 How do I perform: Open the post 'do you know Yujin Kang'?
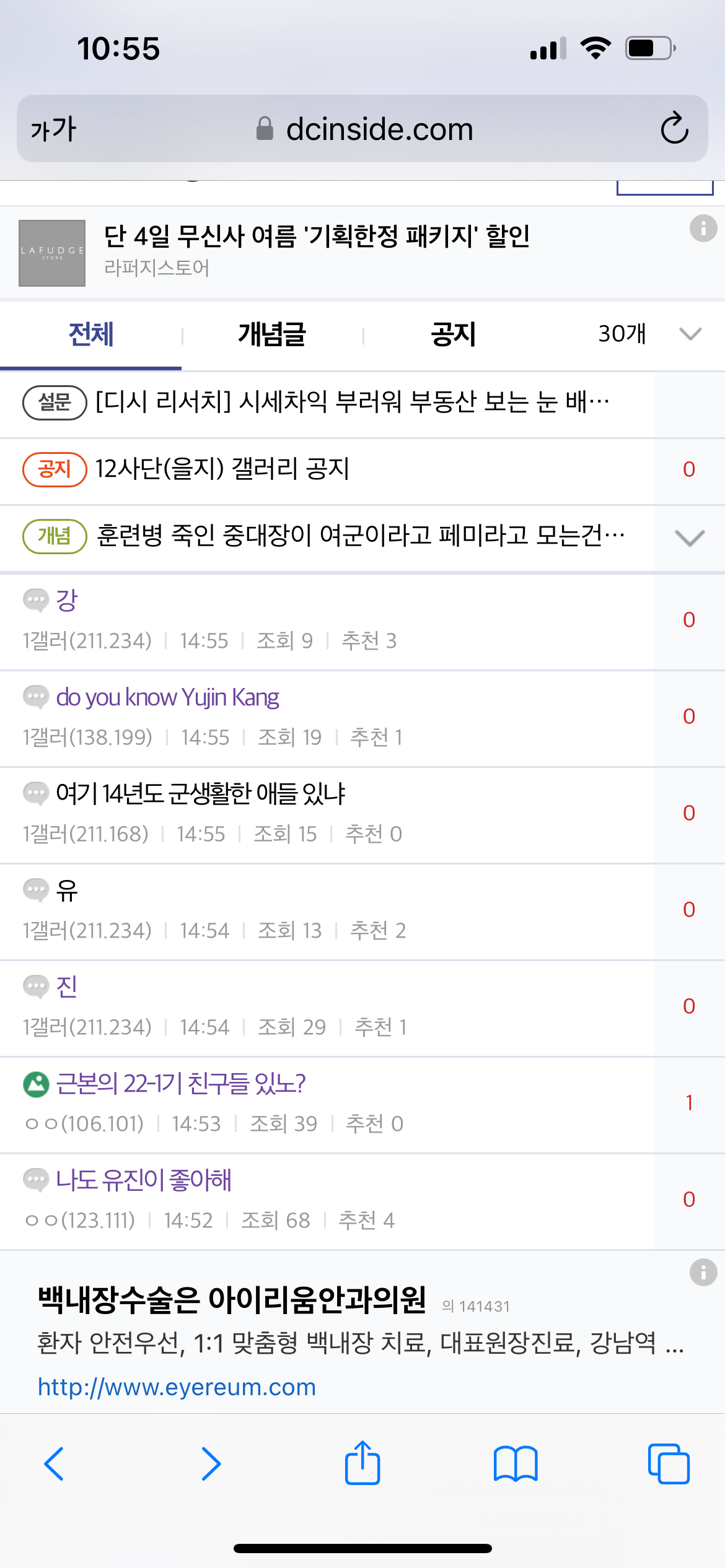coord(167,697)
